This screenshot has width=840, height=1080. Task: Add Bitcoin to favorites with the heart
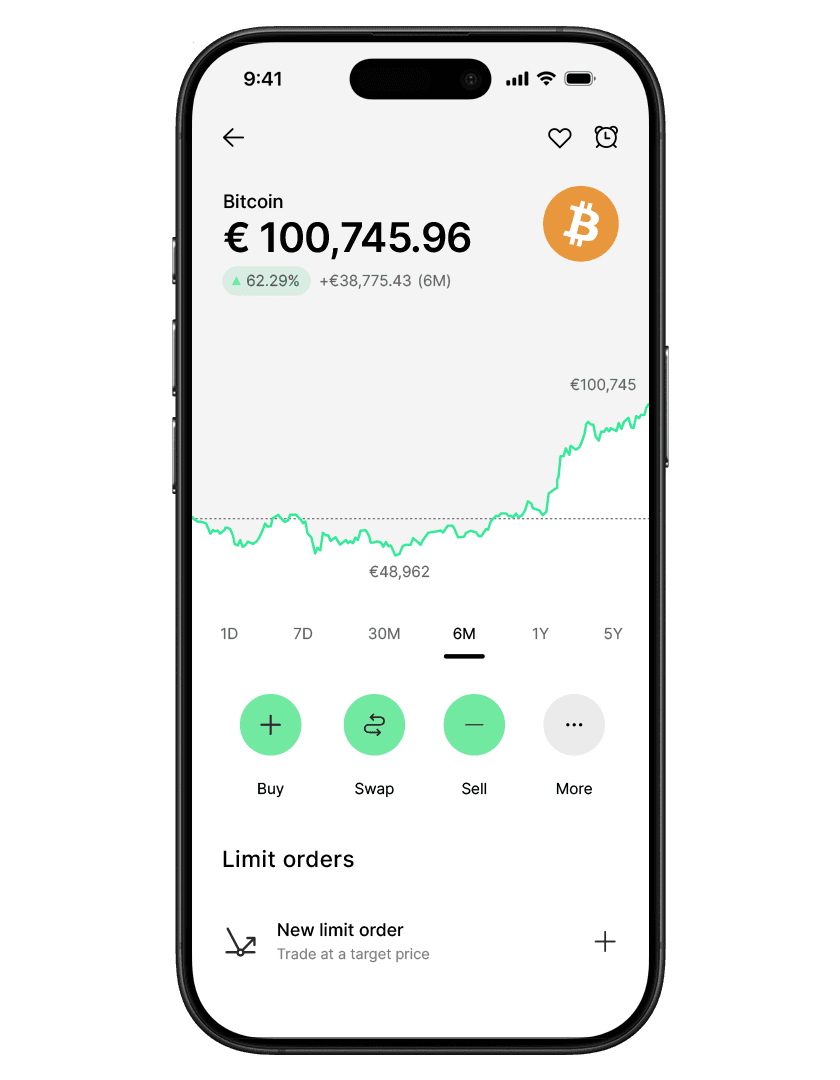click(x=560, y=138)
